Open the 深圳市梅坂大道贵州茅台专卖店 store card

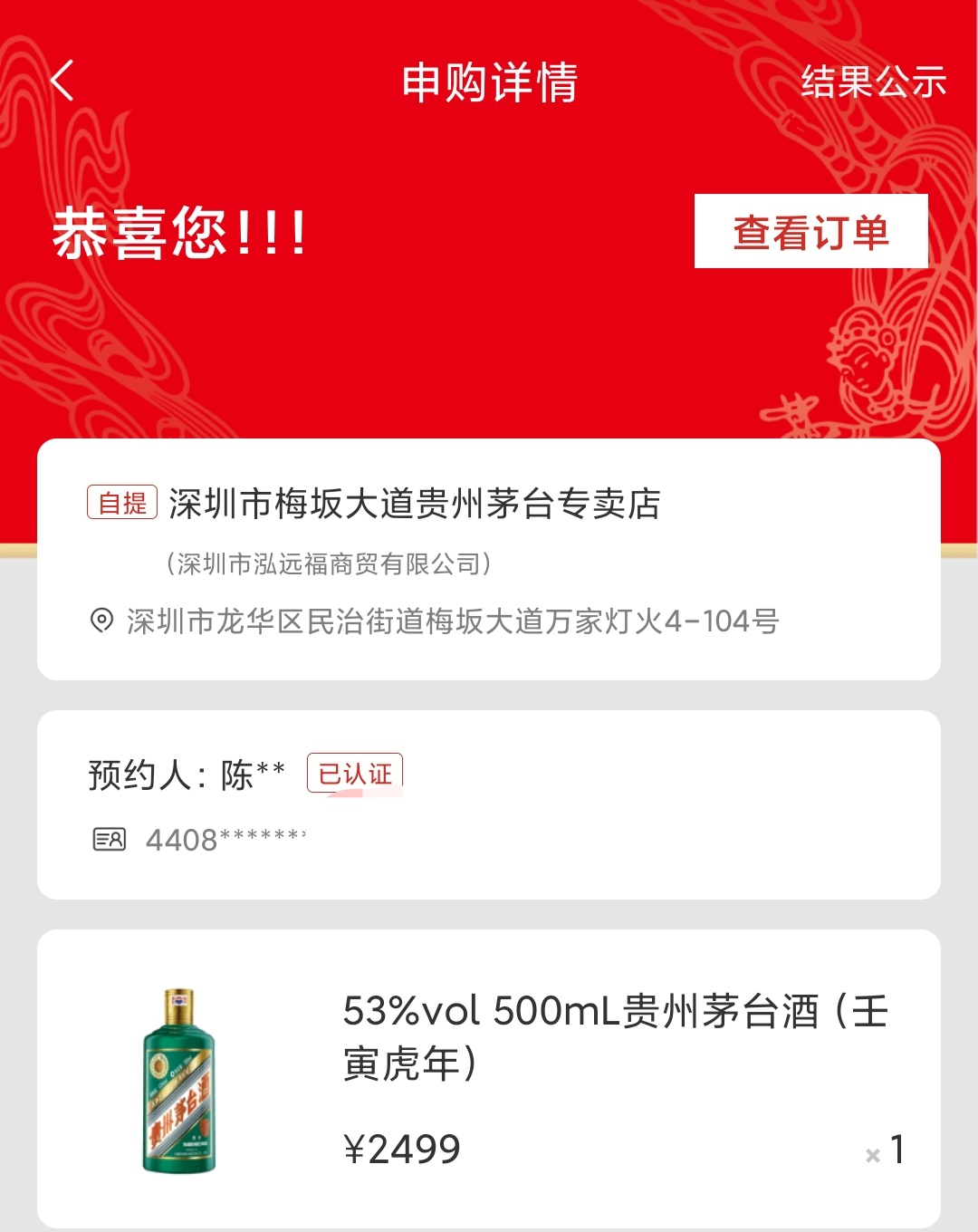[489, 559]
